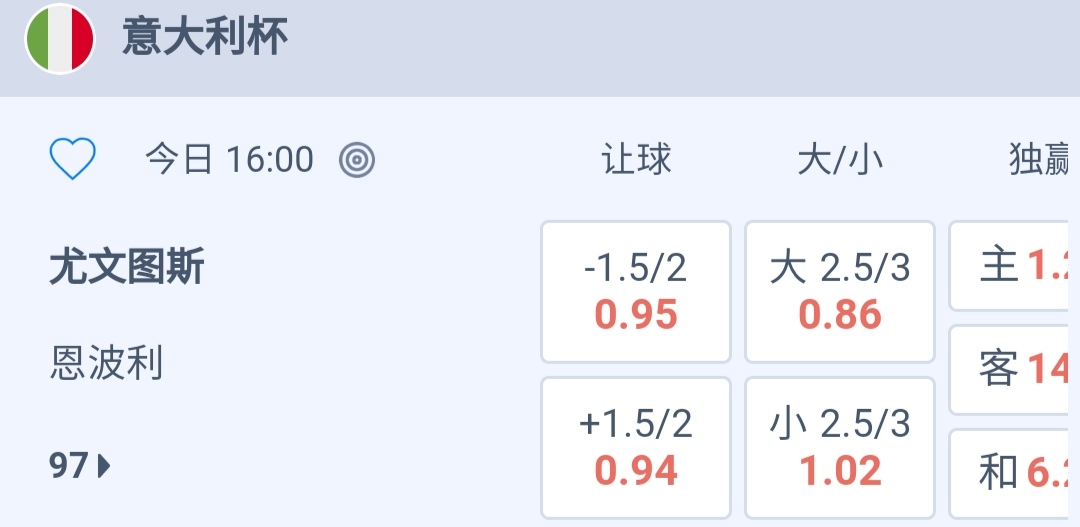Pick the 客 away win odds
This screenshot has width=1080, height=527.
1012,370
